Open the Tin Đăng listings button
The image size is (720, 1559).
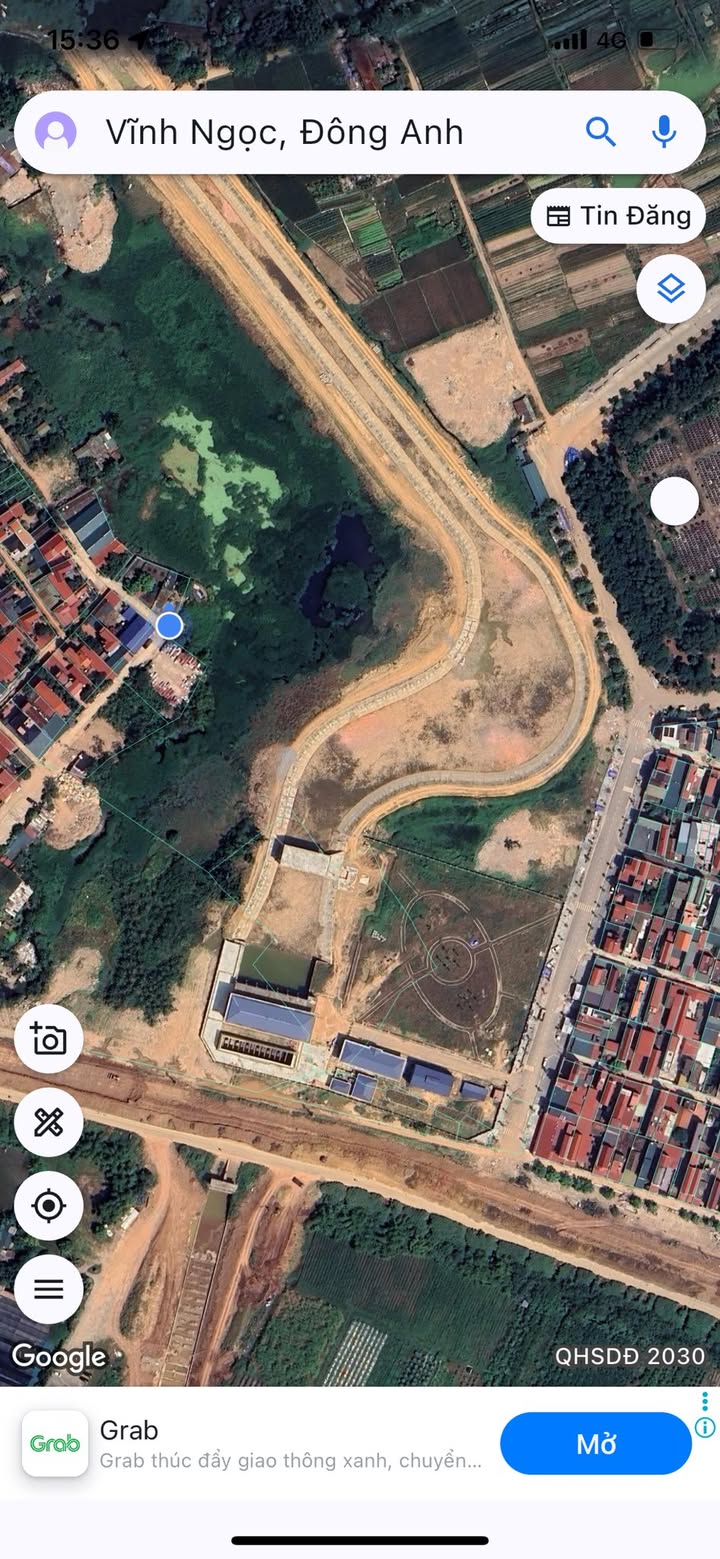[618, 216]
